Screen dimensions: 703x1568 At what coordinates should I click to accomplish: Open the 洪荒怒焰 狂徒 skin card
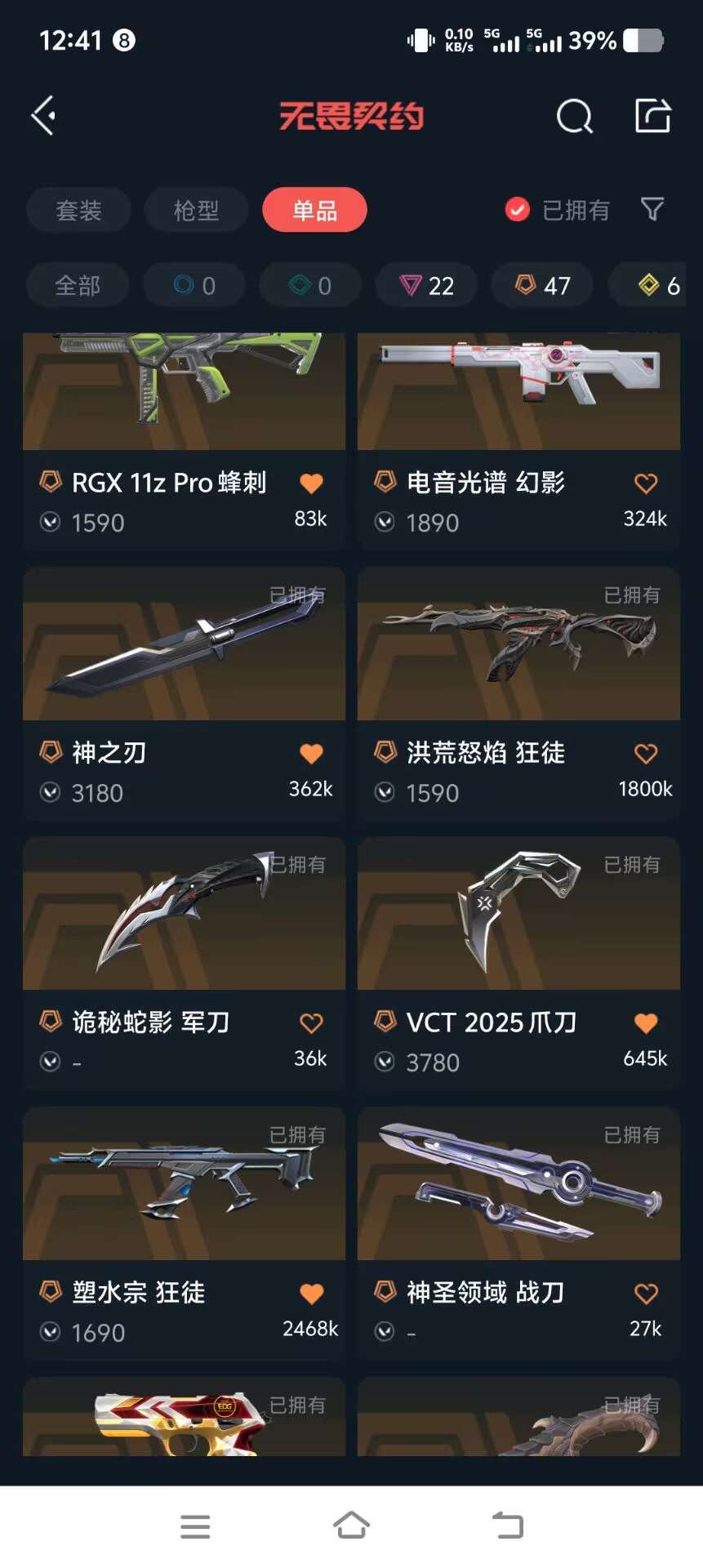coord(518,693)
